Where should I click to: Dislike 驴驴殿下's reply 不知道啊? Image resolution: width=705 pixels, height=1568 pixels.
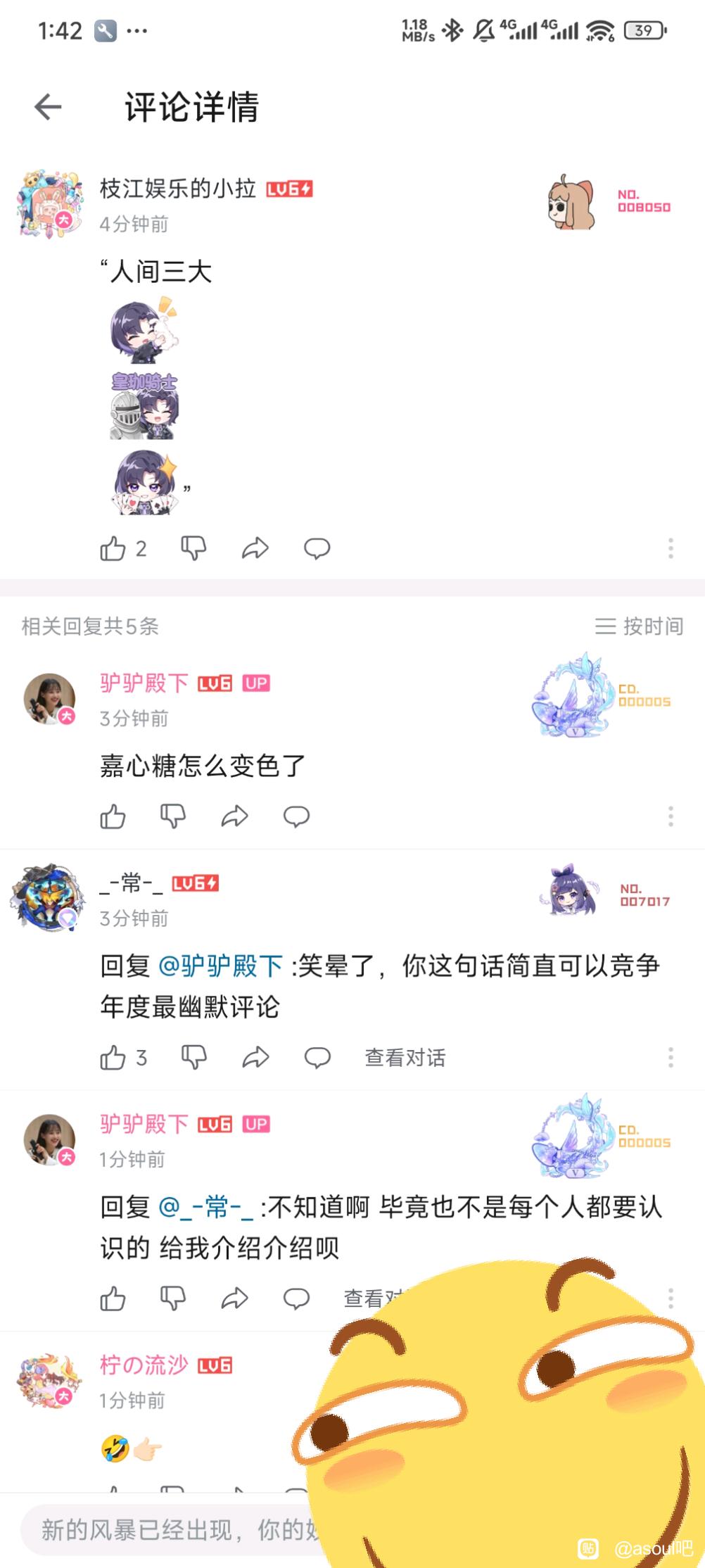pyautogui.click(x=173, y=1298)
